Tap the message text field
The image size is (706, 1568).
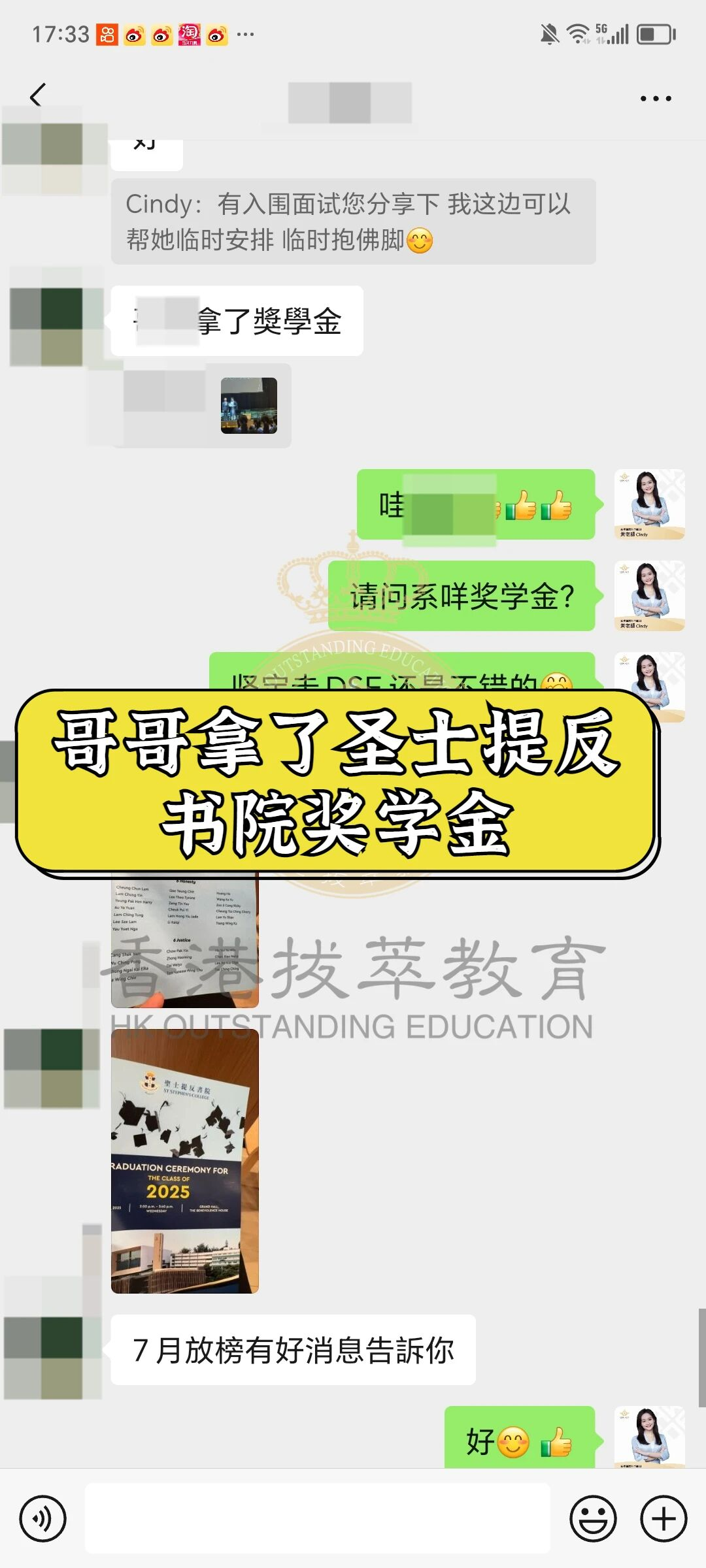coord(318,1519)
